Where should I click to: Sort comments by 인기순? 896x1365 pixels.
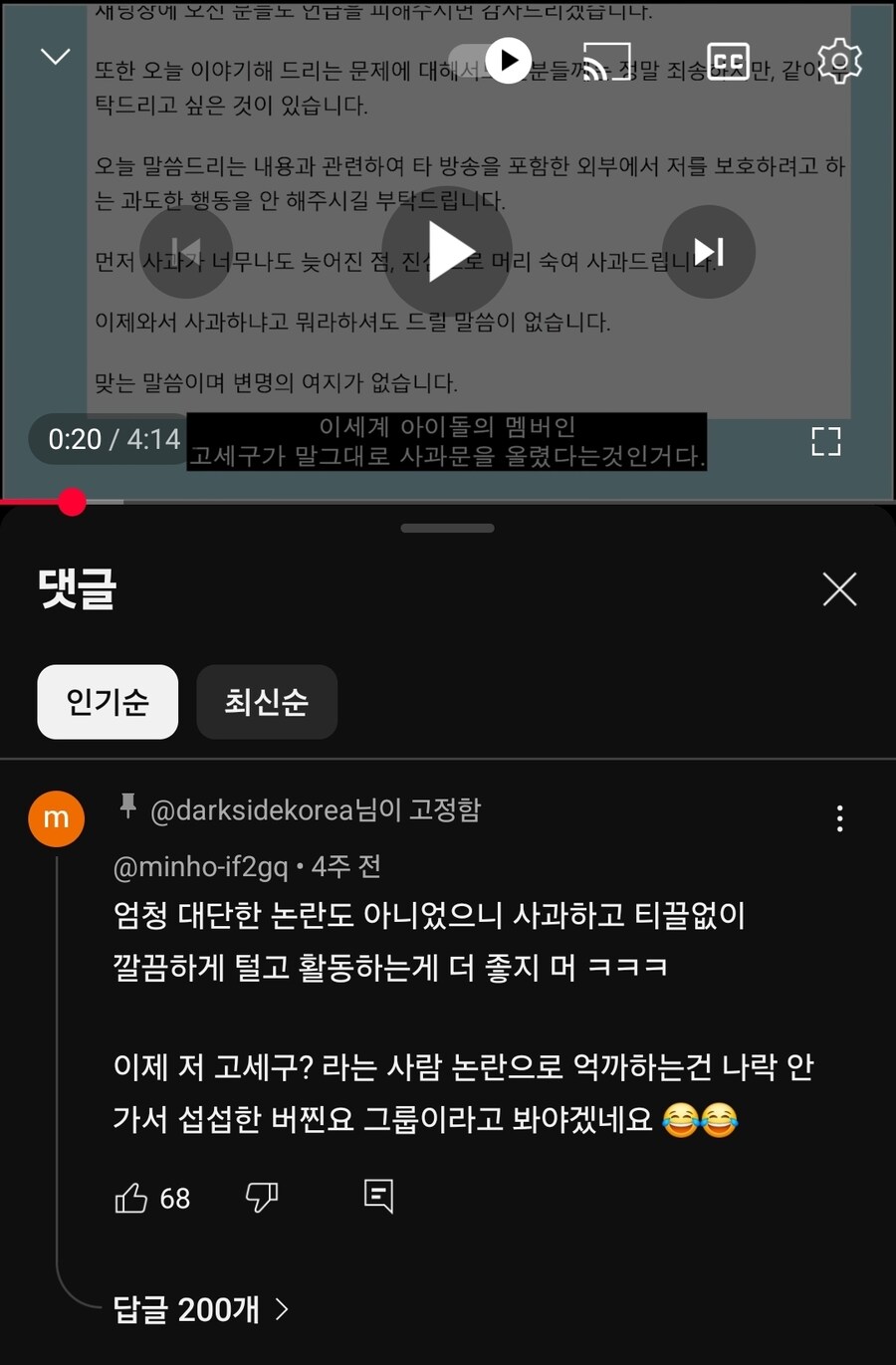point(108,702)
